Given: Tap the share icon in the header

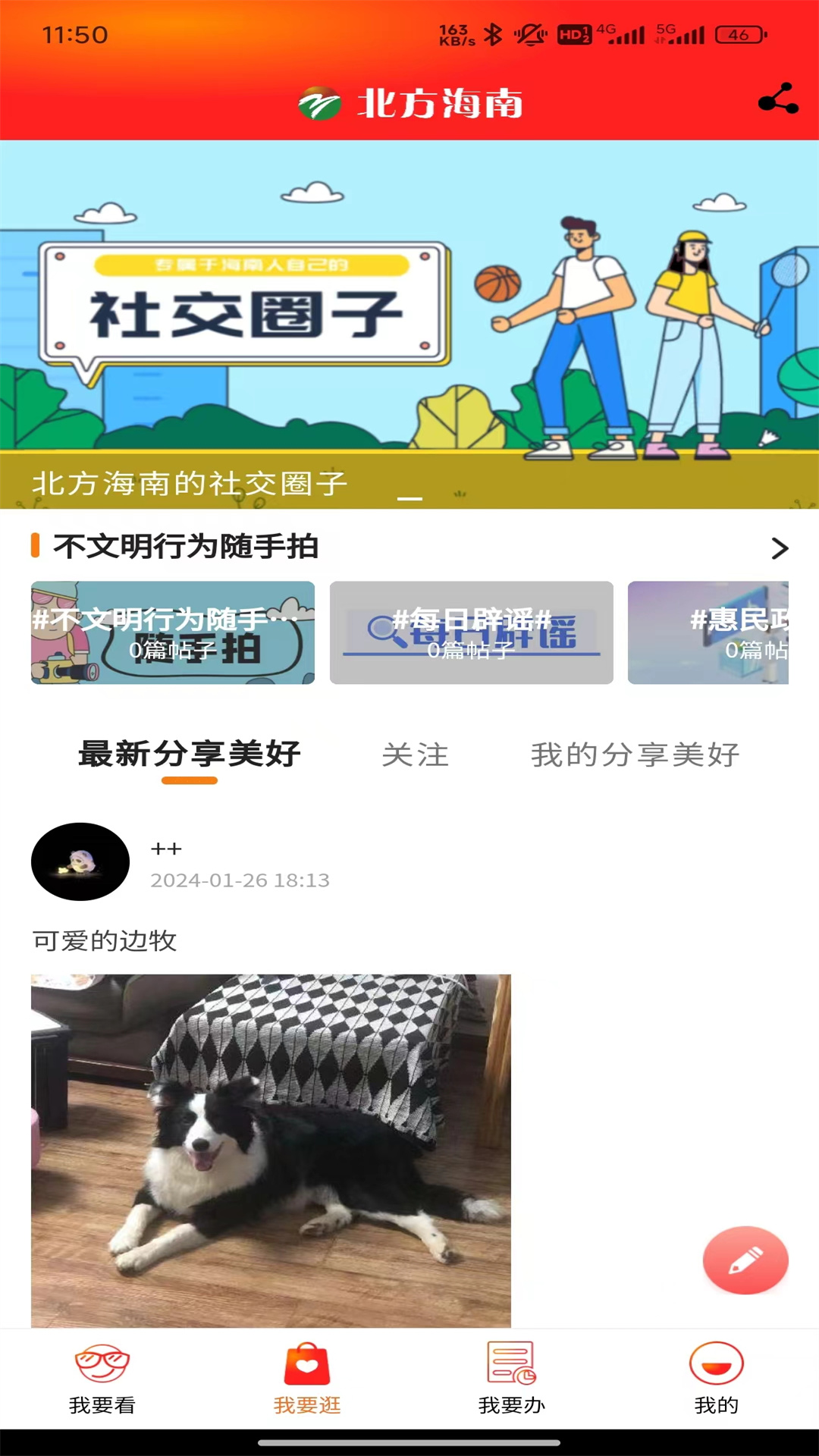Looking at the screenshot, I should coord(778,99).
